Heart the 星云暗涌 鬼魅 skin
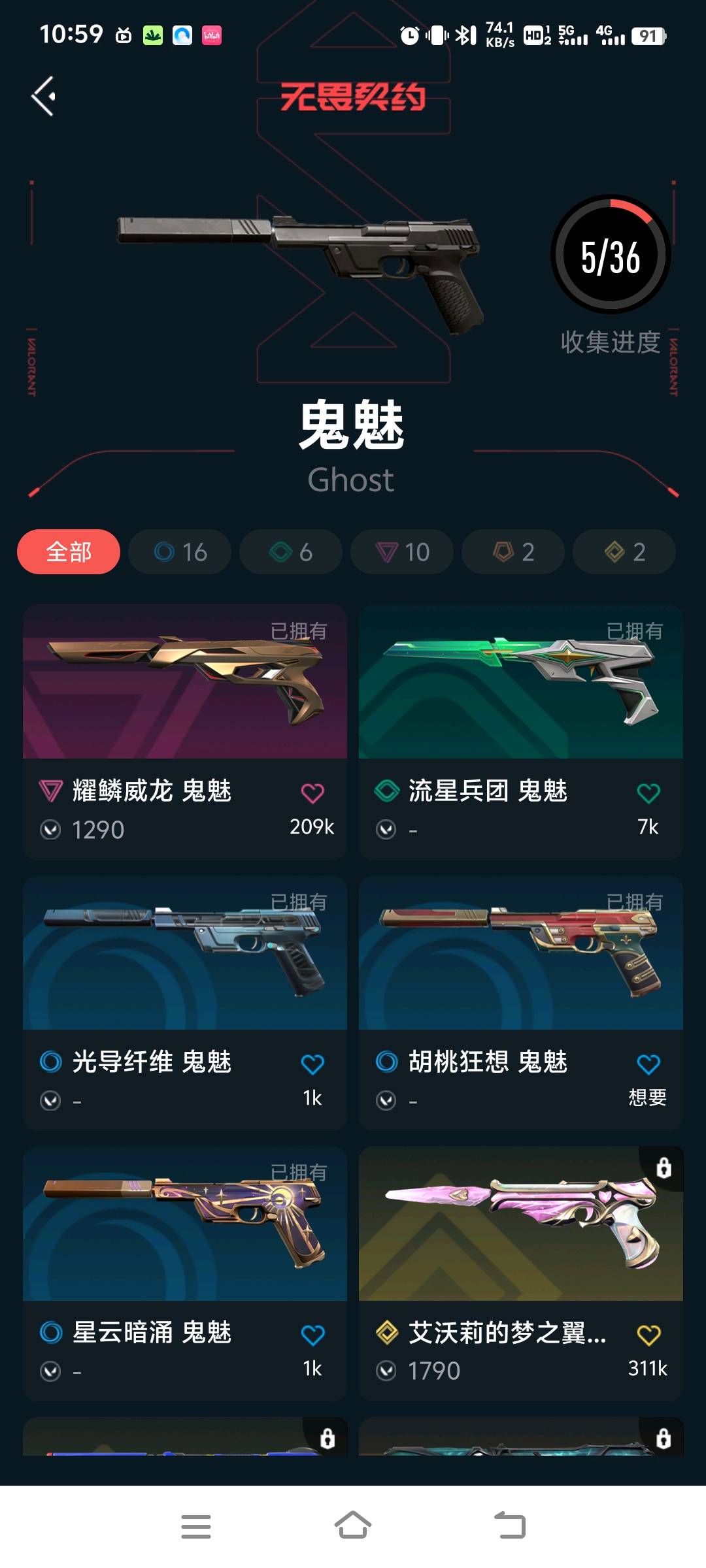This screenshot has height=1568, width=706. click(312, 1335)
